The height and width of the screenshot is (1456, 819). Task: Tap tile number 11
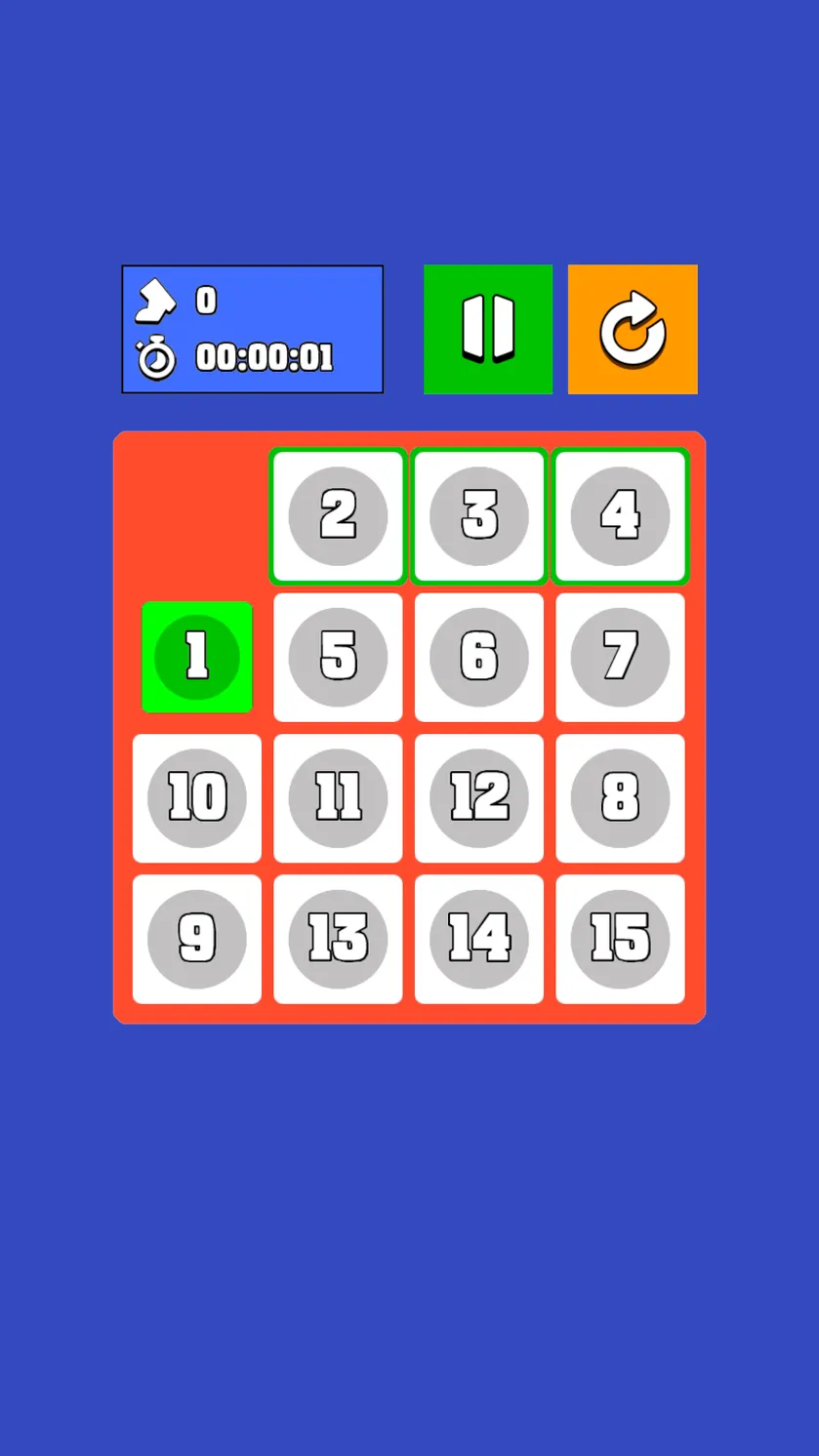[338, 798]
